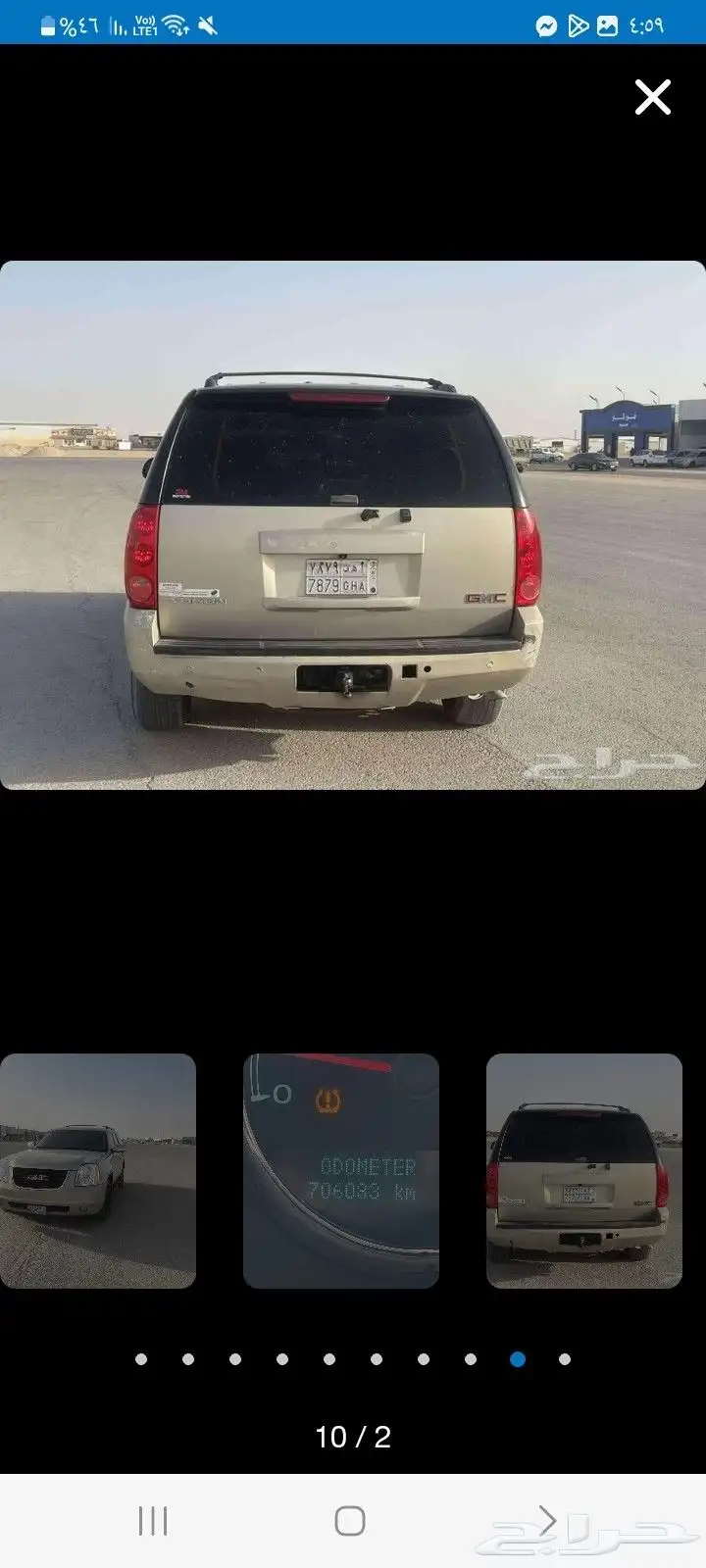The height and width of the screenshot is (1568, 706).
Task: Tap the main GMC rear photo
Action: tap(353, 525)
